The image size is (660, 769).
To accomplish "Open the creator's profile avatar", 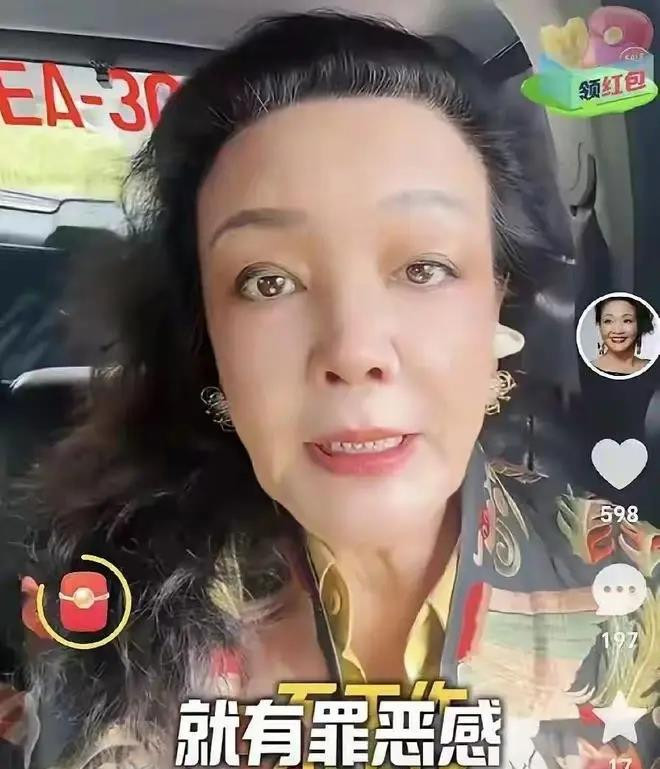I will 617,336.
